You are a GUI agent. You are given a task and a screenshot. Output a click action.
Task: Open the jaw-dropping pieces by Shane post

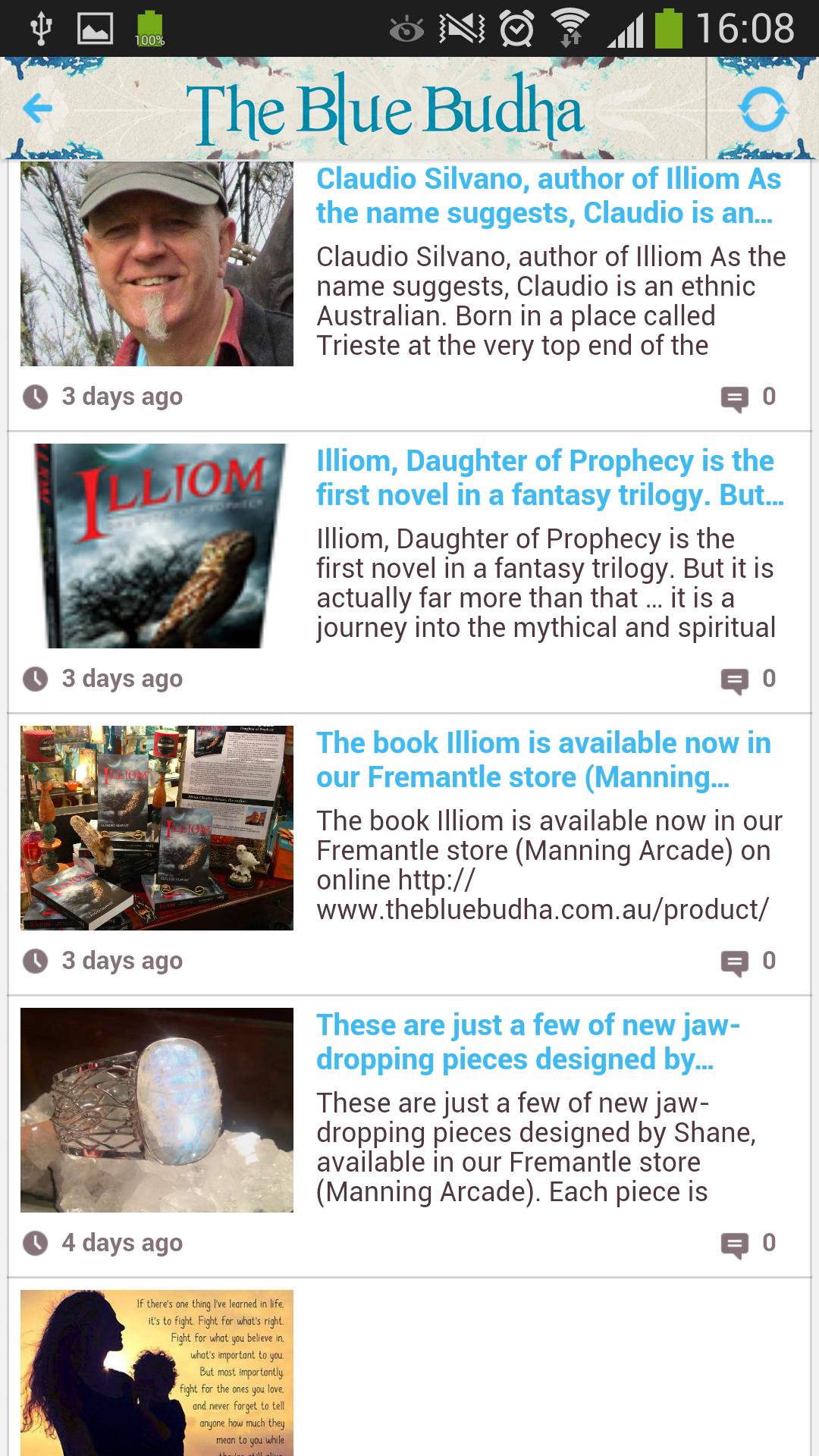pyautogui.click(x=528, y=1042)
